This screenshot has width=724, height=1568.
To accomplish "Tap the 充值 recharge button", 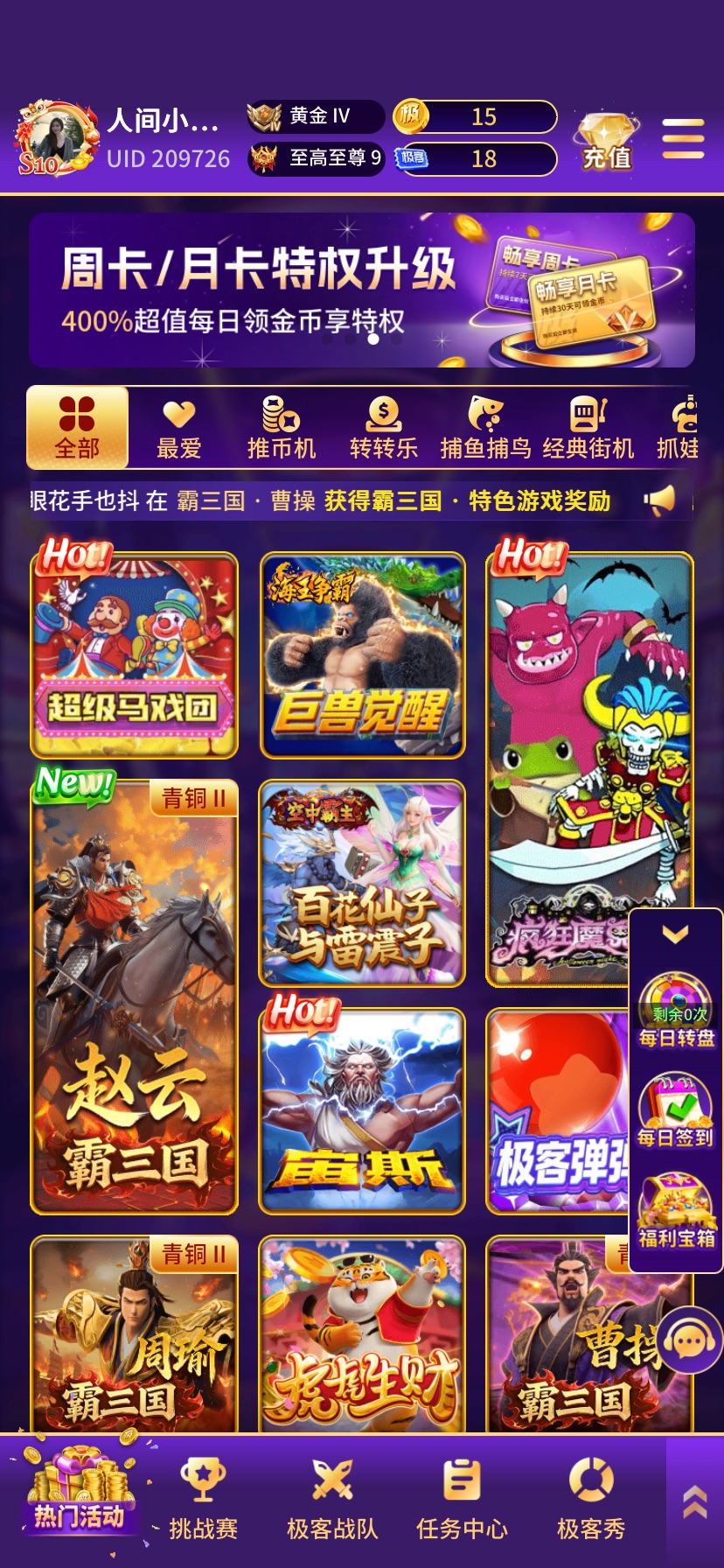I will 607,140.
